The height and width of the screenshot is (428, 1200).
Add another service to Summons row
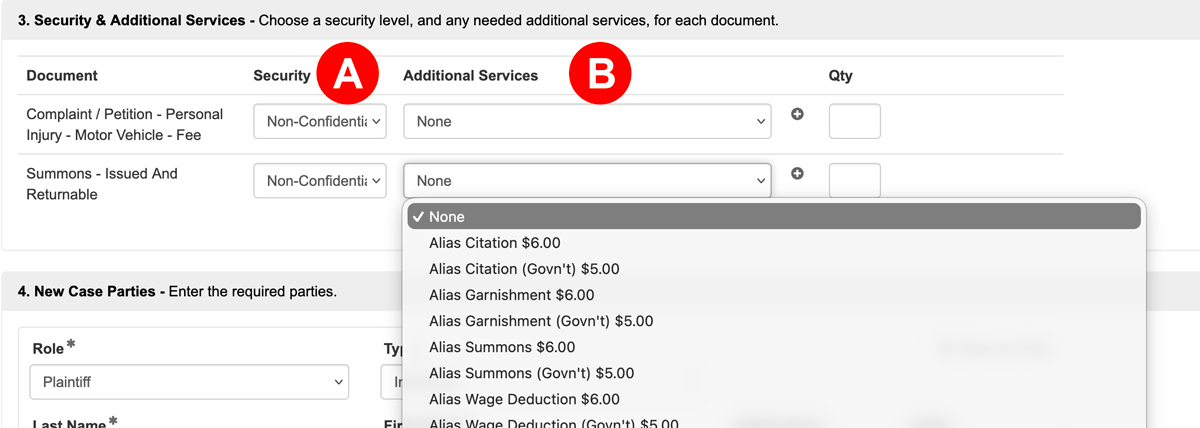(797, 174)
